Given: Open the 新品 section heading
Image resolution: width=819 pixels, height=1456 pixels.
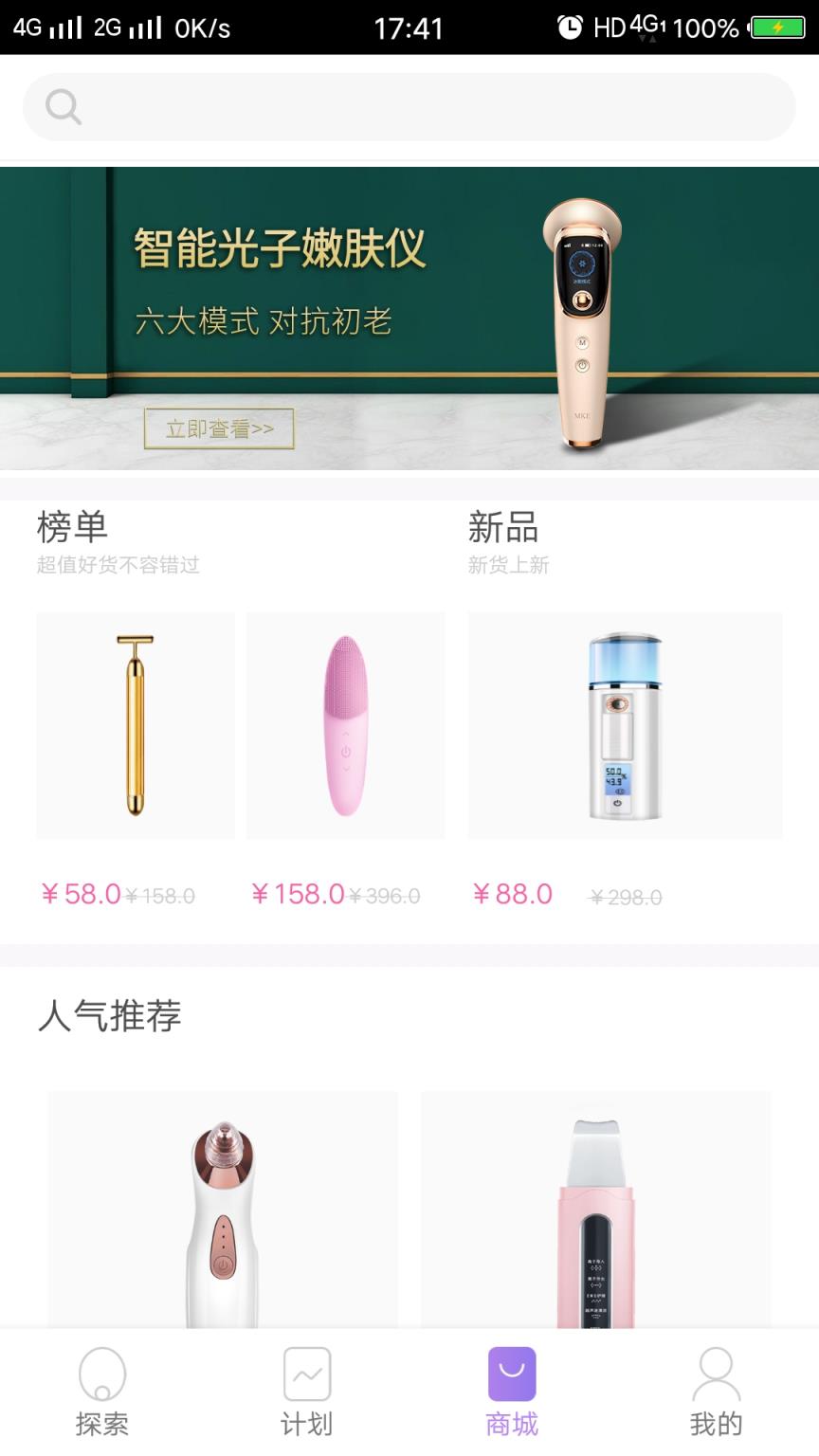Looking at the screenshot, I should pos(500,528).
